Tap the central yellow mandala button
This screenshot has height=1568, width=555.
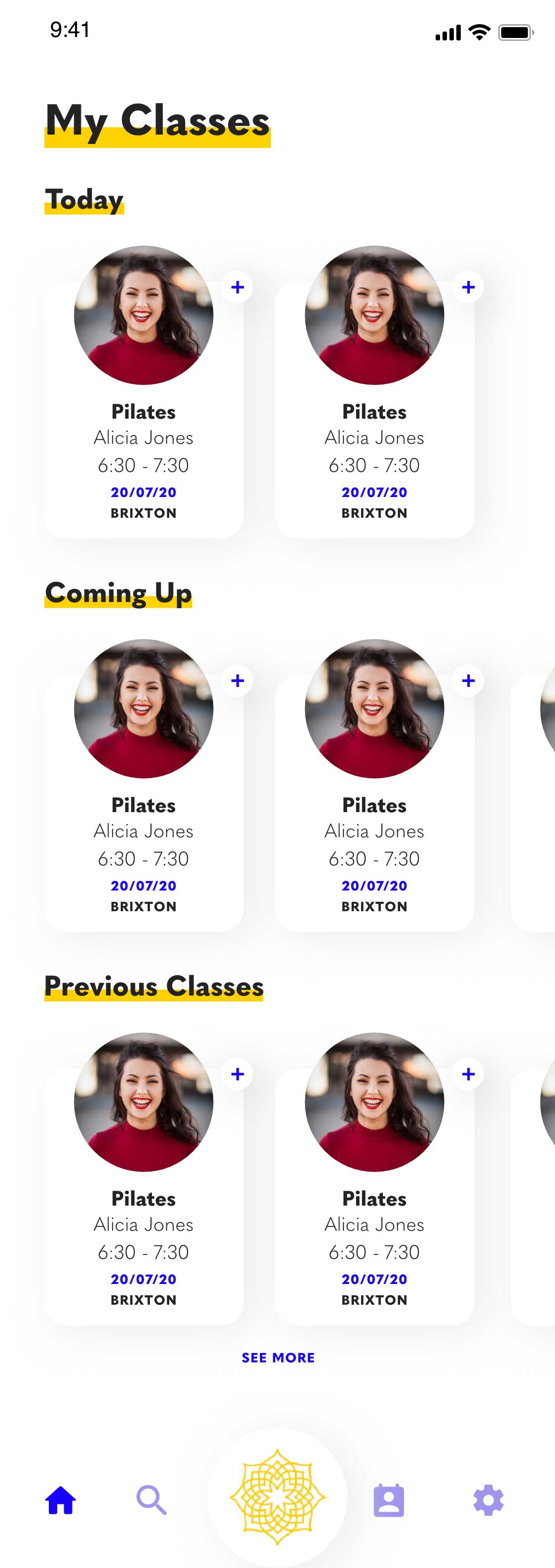pos(277,1497)
